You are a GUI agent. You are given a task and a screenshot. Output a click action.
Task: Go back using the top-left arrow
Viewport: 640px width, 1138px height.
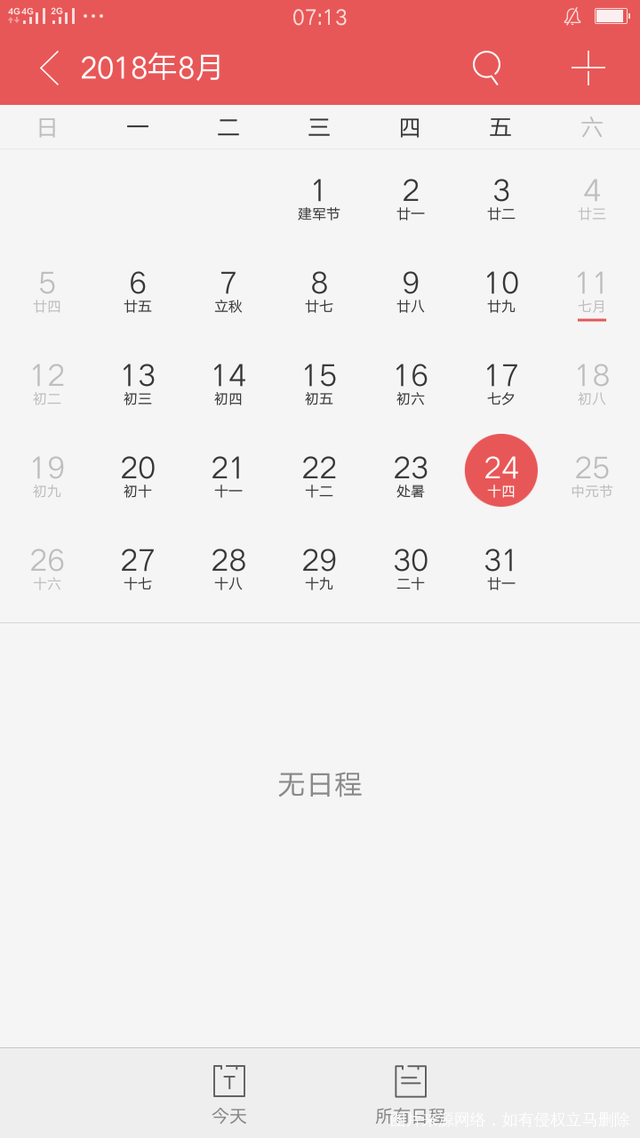(49, 68)
